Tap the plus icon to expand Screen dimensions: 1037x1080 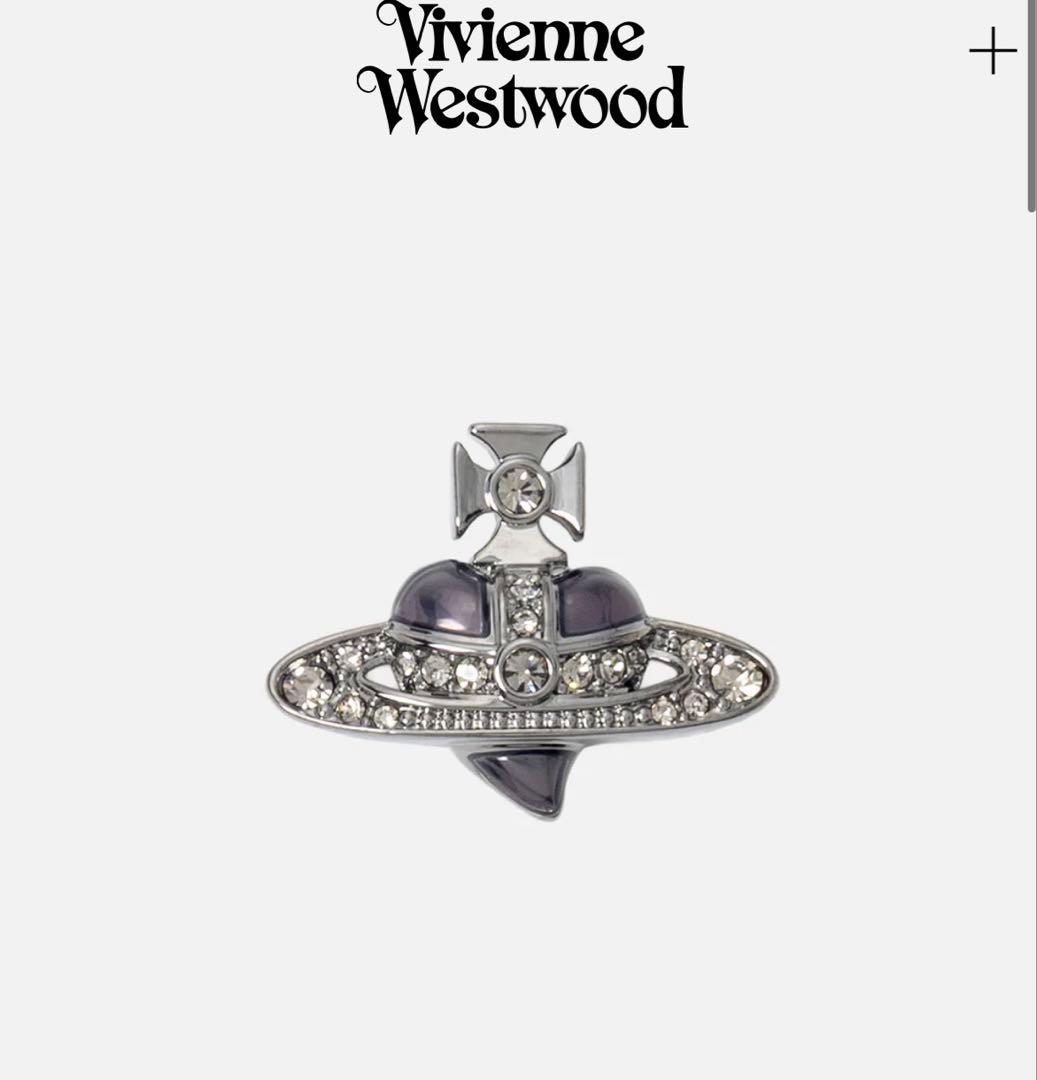click(992, 51)
